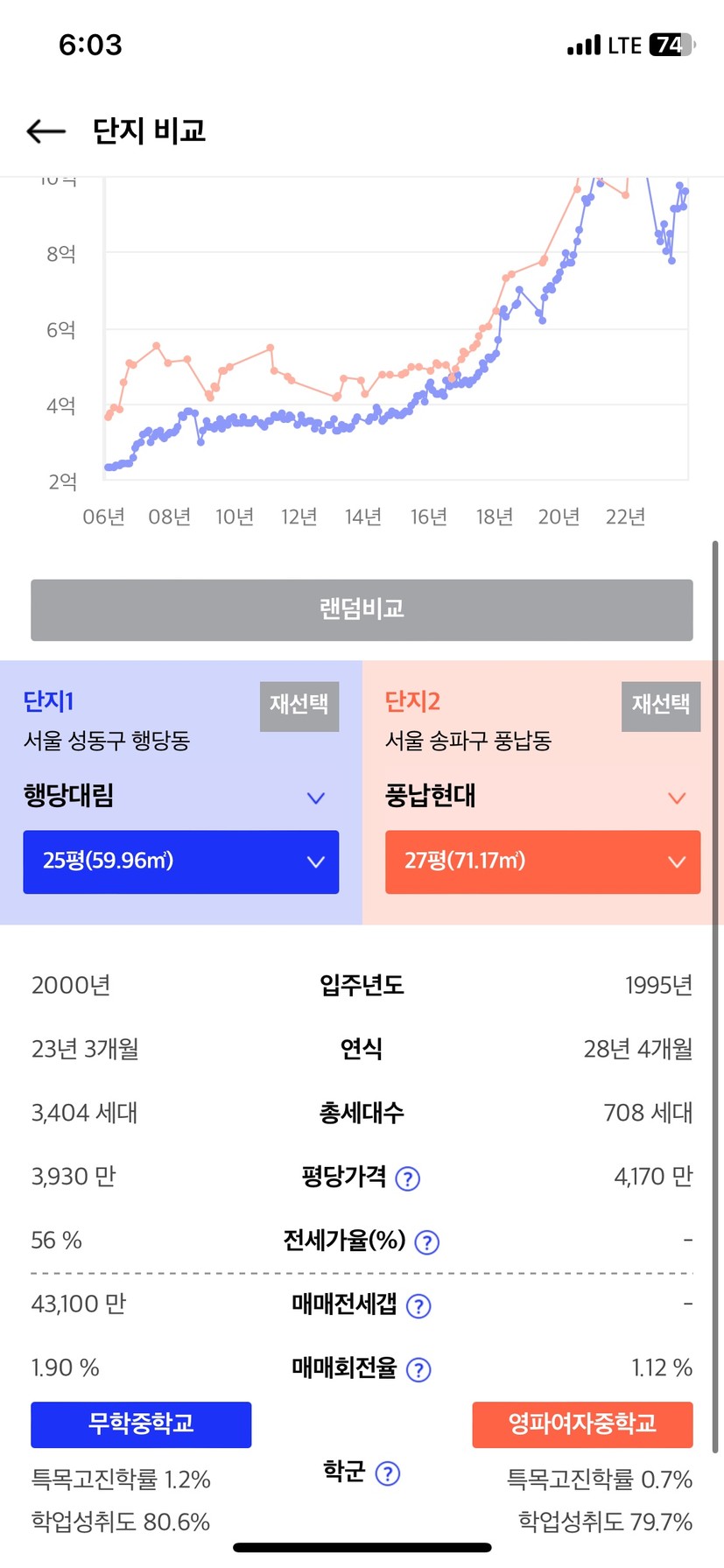Tap the 랜덤비교 button

click(362, 609)
